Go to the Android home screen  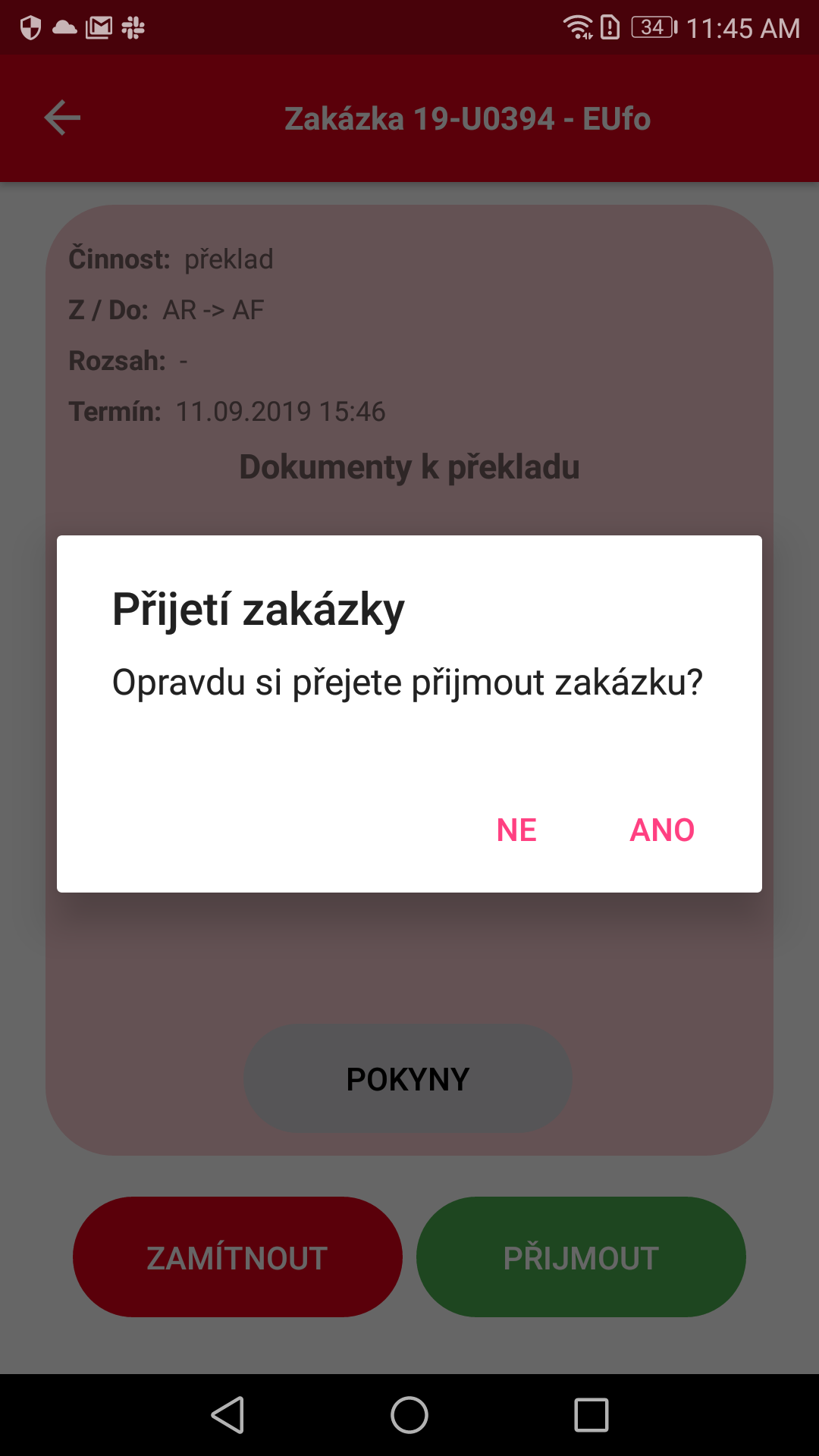click(409, 1415)
